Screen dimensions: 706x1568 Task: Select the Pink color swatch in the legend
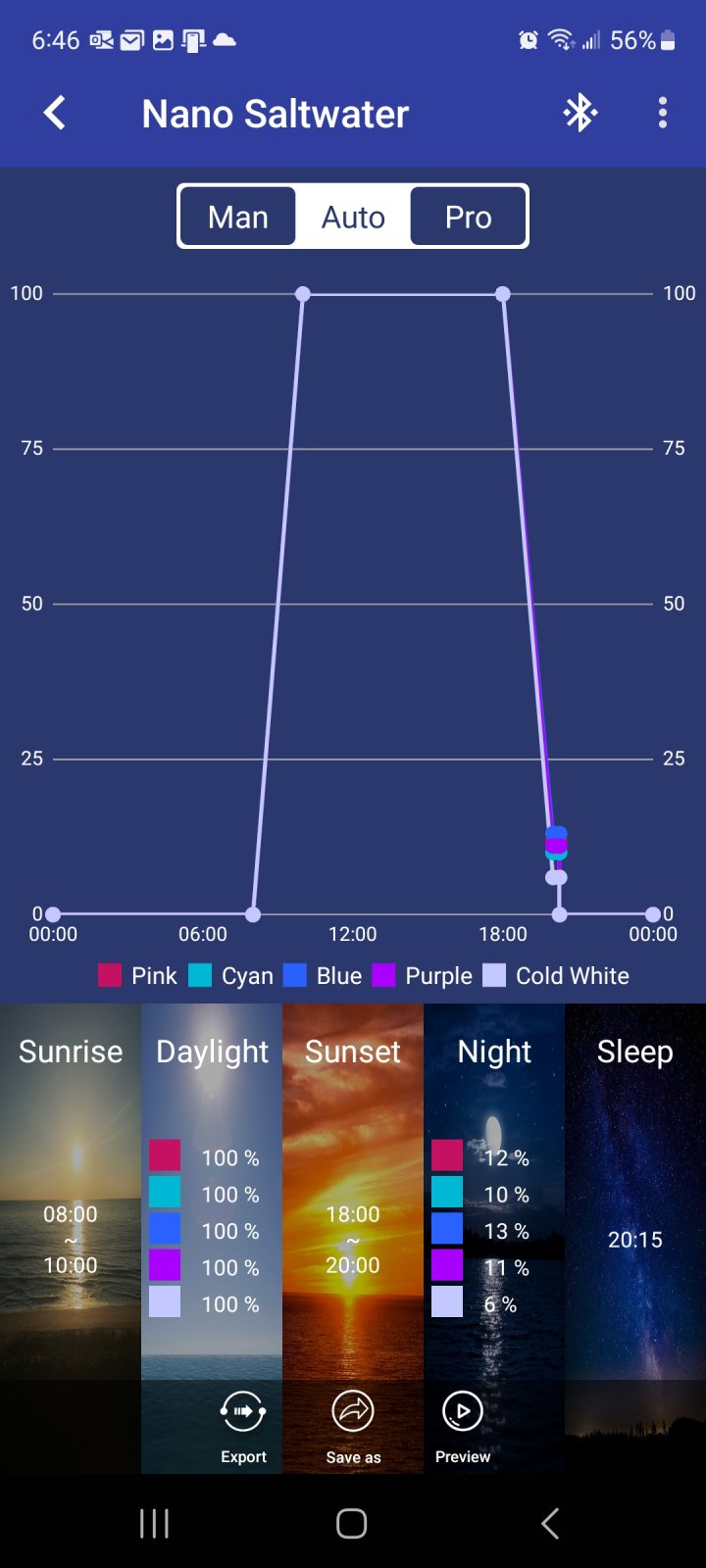[x=108, y=975]
